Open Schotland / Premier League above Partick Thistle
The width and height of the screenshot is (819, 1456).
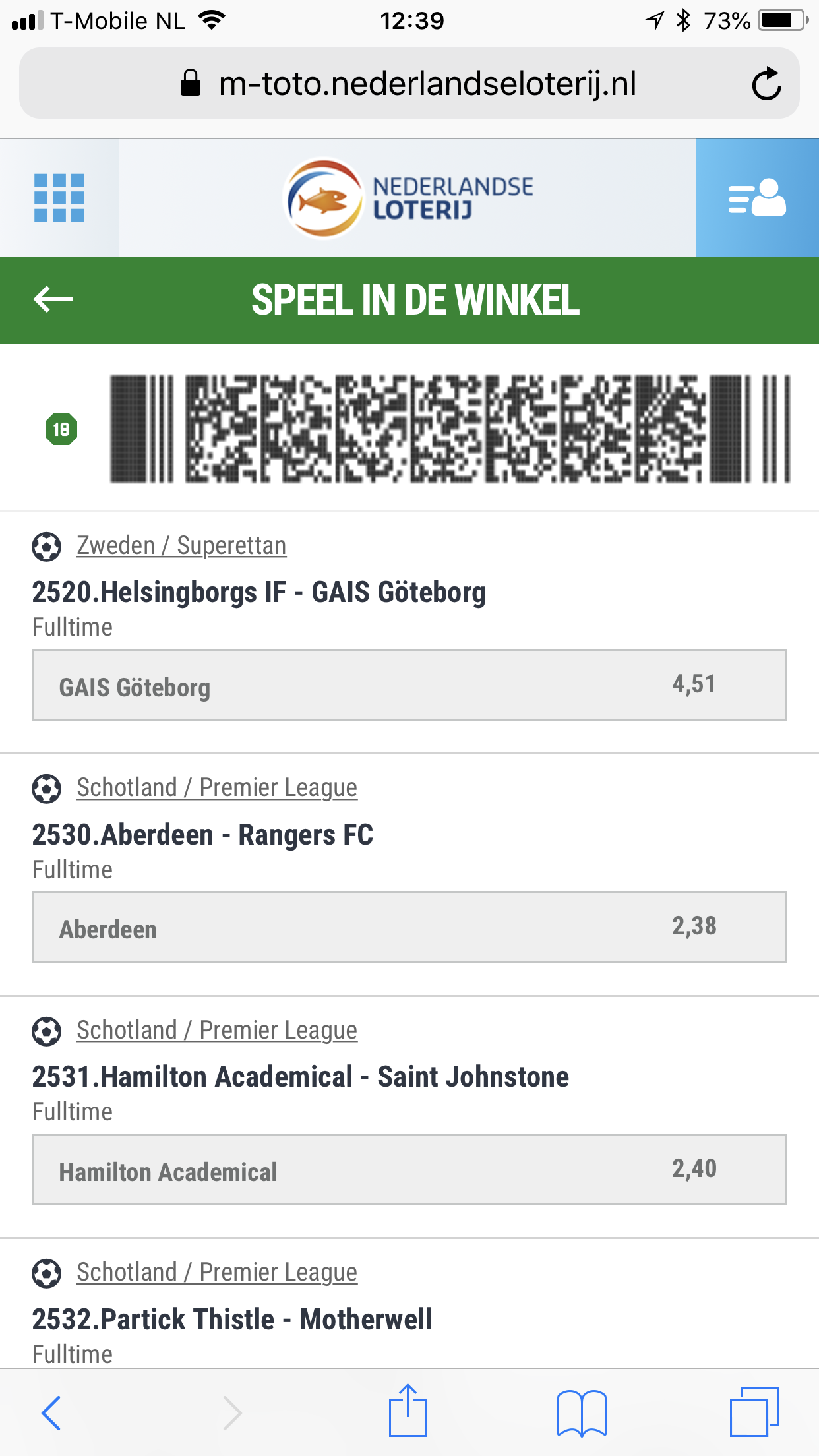(217, 1273)
